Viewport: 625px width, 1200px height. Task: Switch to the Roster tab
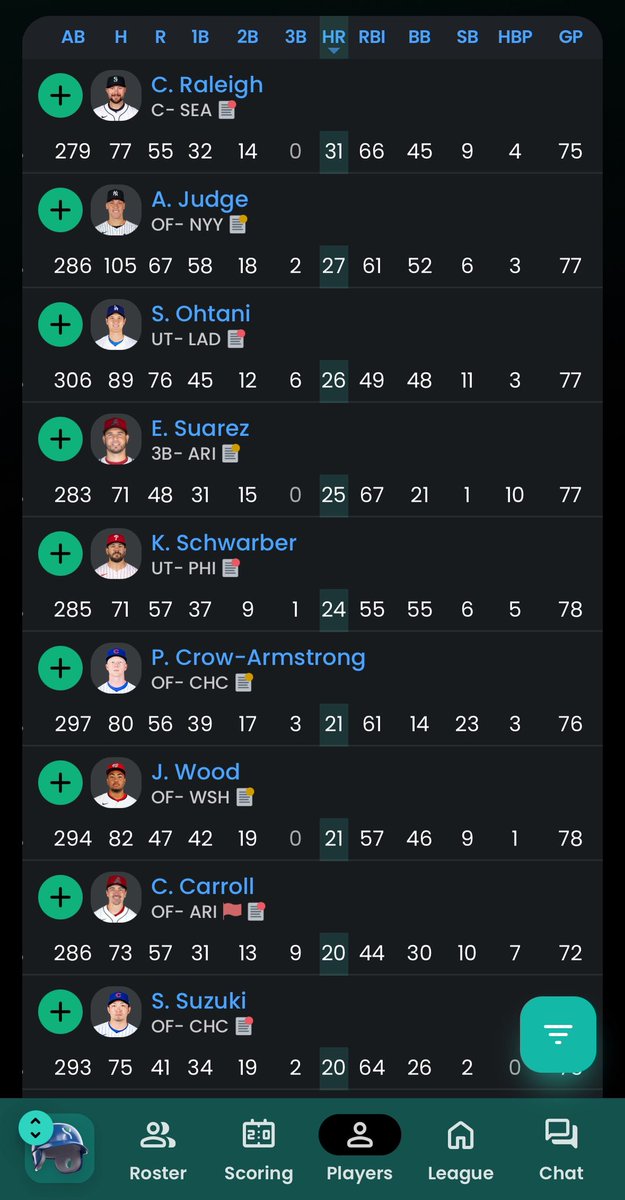pos(158,1152)
